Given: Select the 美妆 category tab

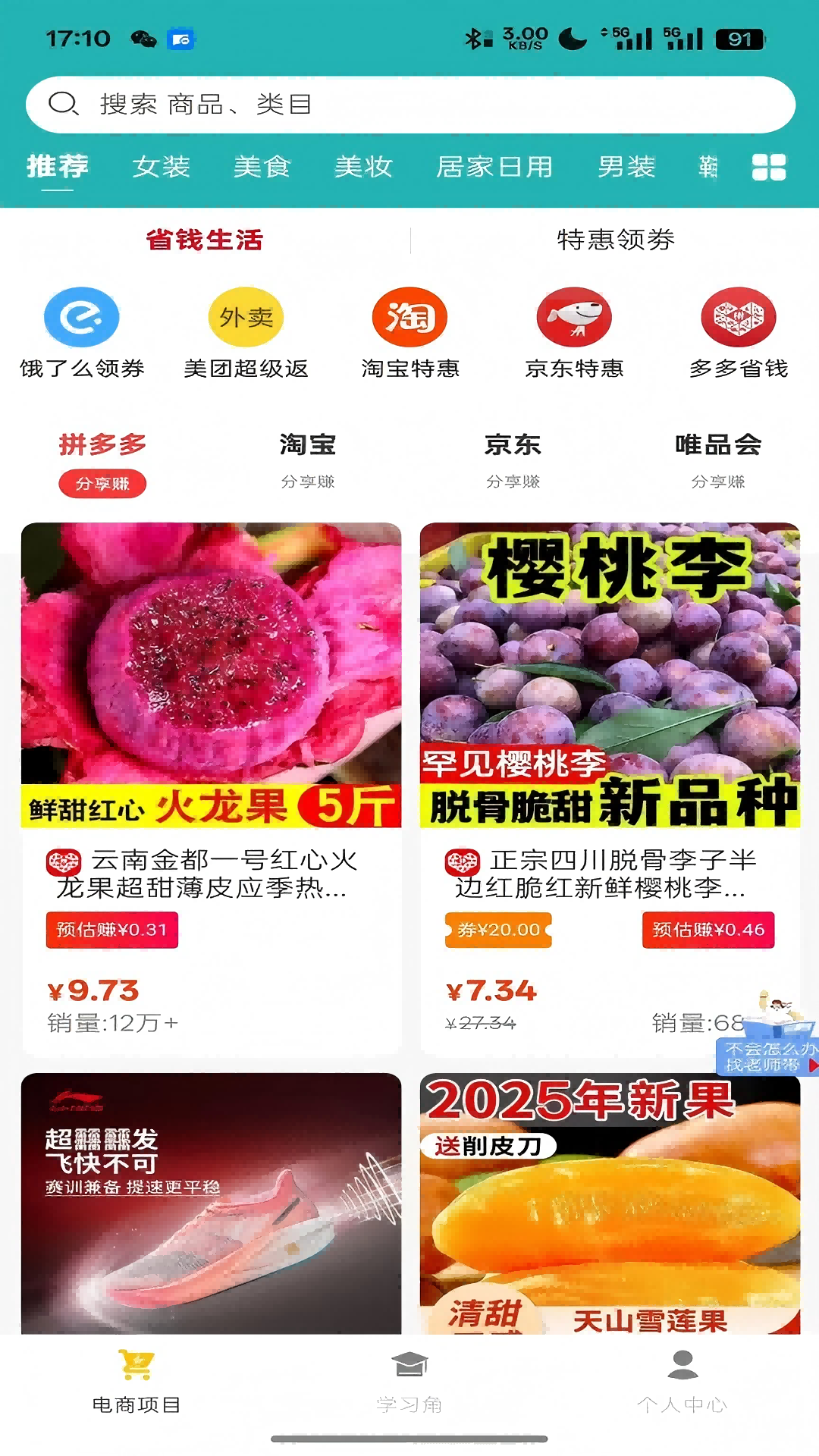Looking at the screenshot, I should [x=364, y=168].
